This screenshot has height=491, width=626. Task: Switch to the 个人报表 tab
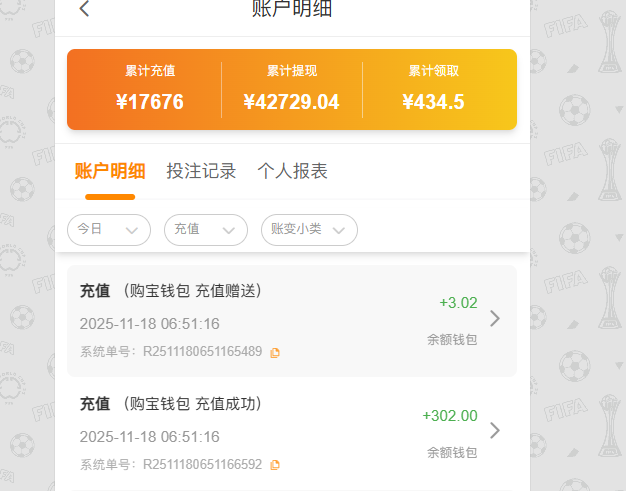tap(292, 171)
